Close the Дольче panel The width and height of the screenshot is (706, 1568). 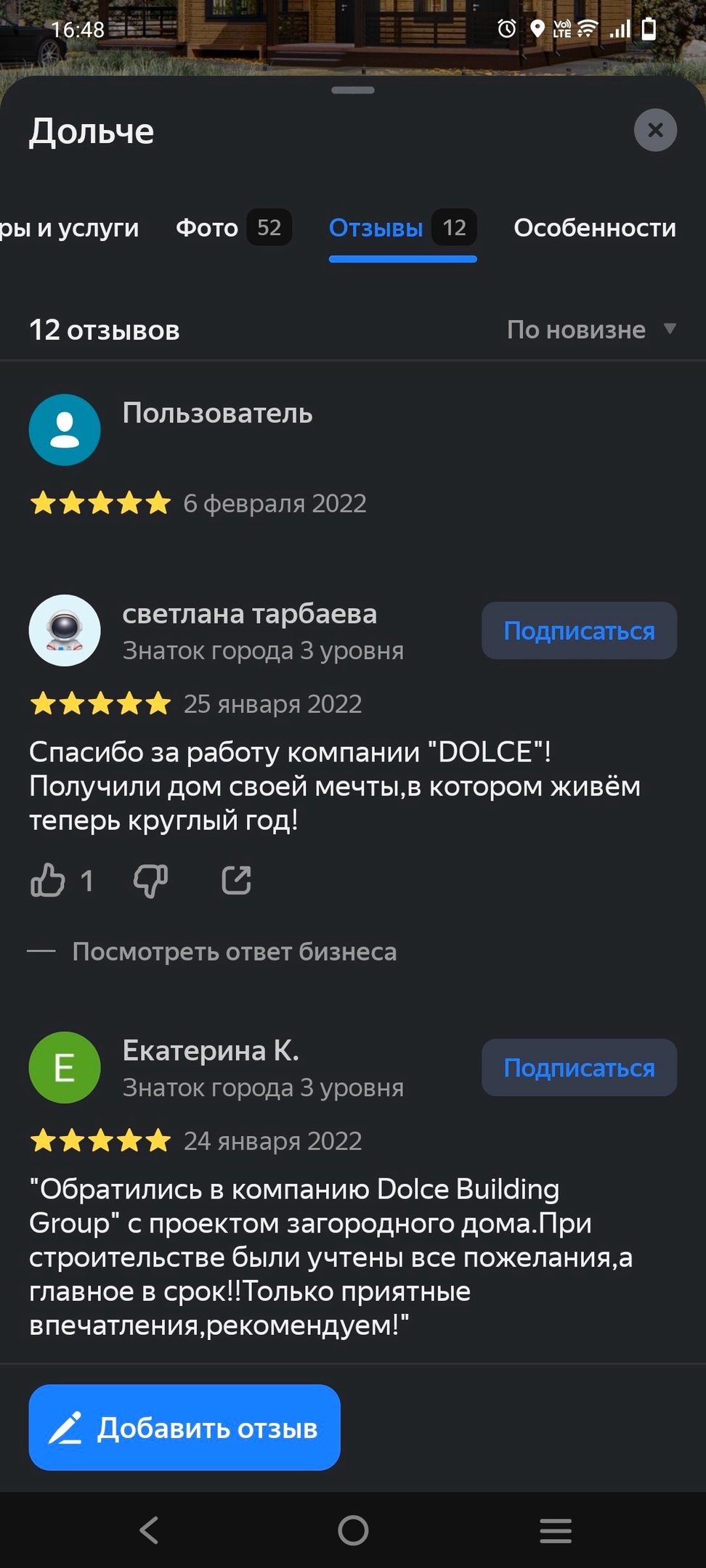tap(655, 131)
